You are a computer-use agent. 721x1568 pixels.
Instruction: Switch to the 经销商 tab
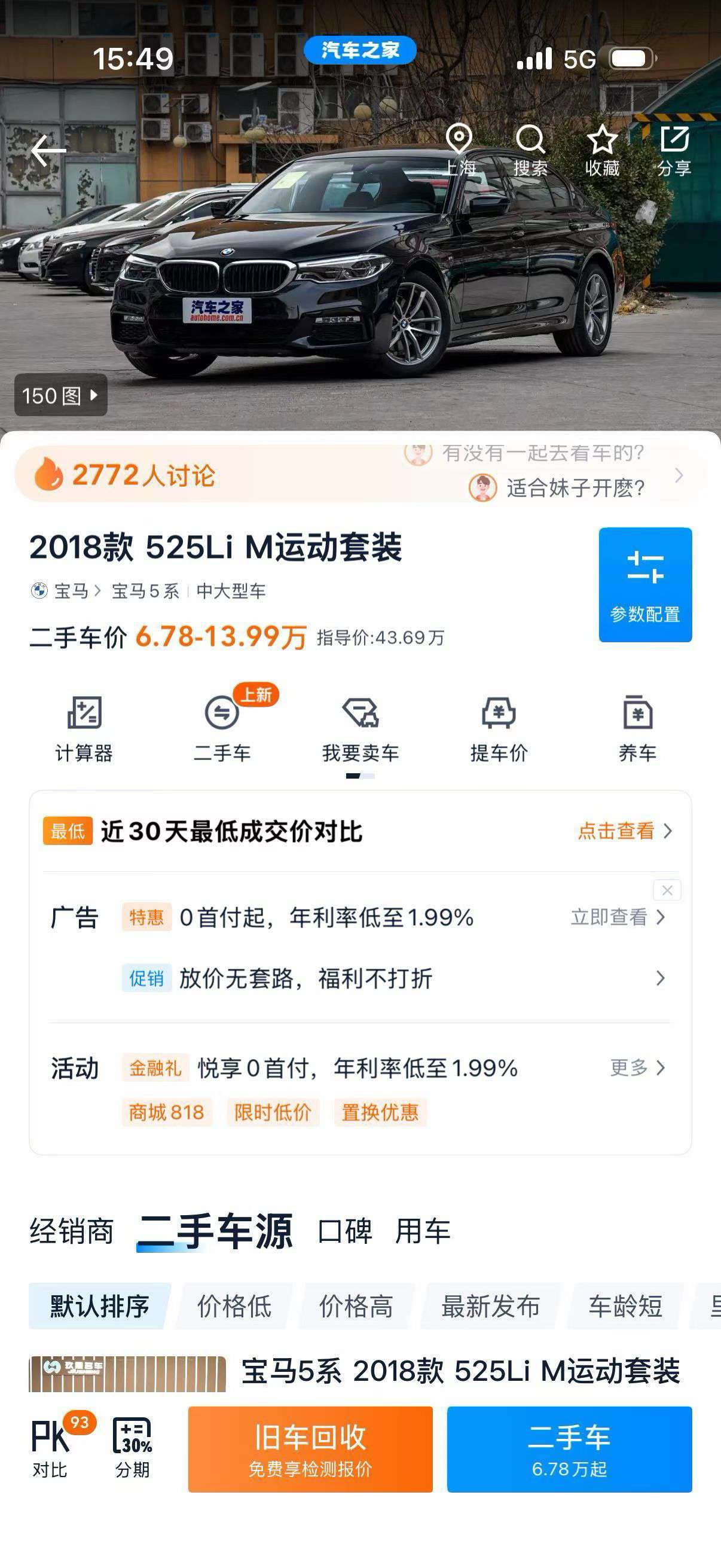(72, 1231)
